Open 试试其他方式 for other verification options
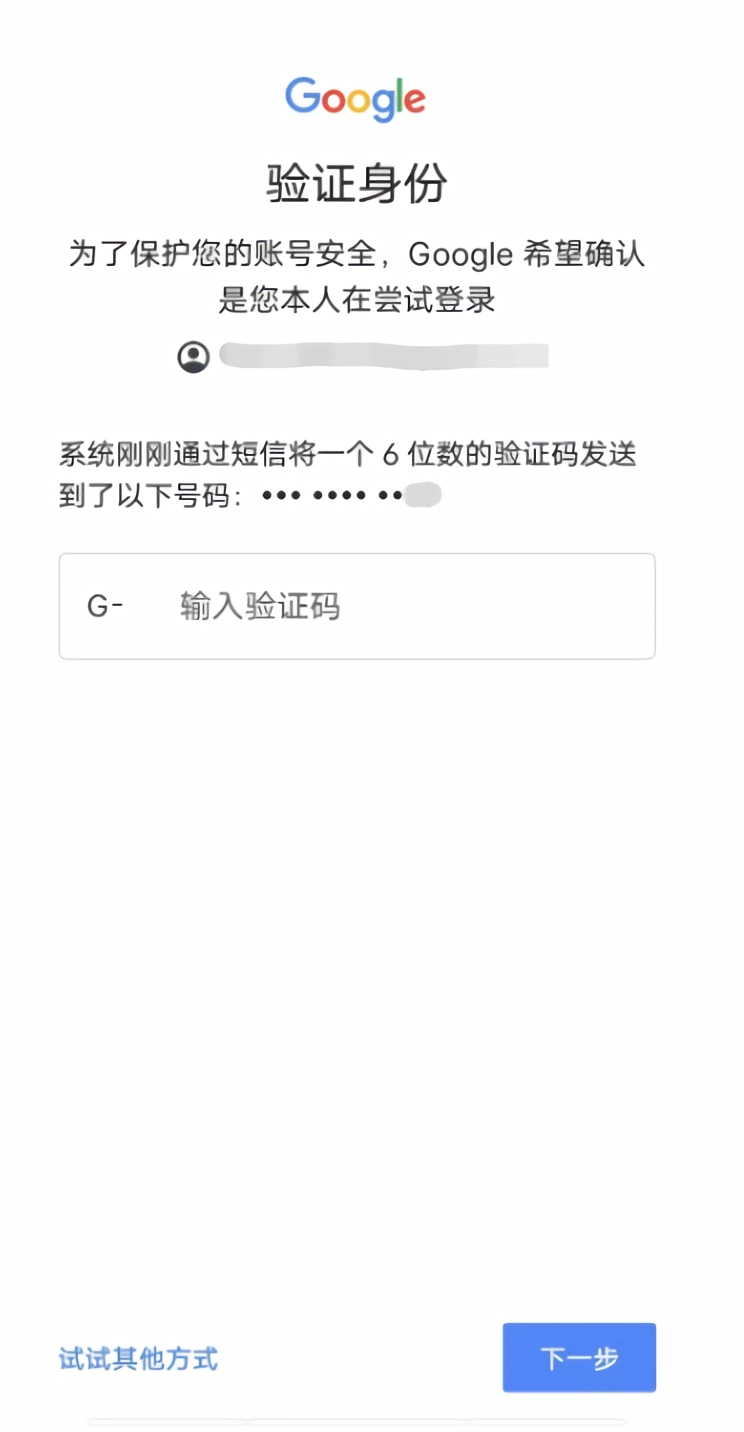Viewport: 744px width, 1432px height. pos(138,1358)
